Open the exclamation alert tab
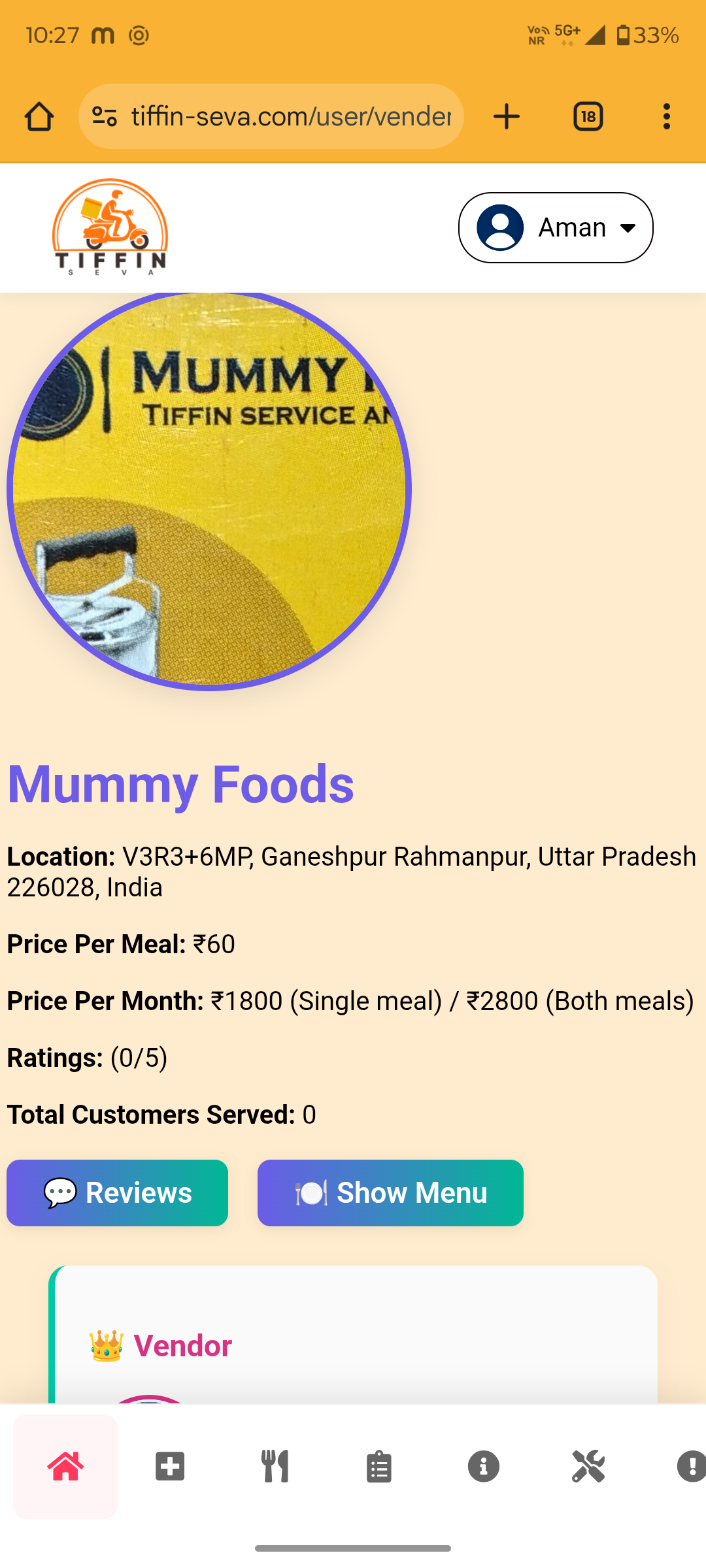 tap(690, 1467)
